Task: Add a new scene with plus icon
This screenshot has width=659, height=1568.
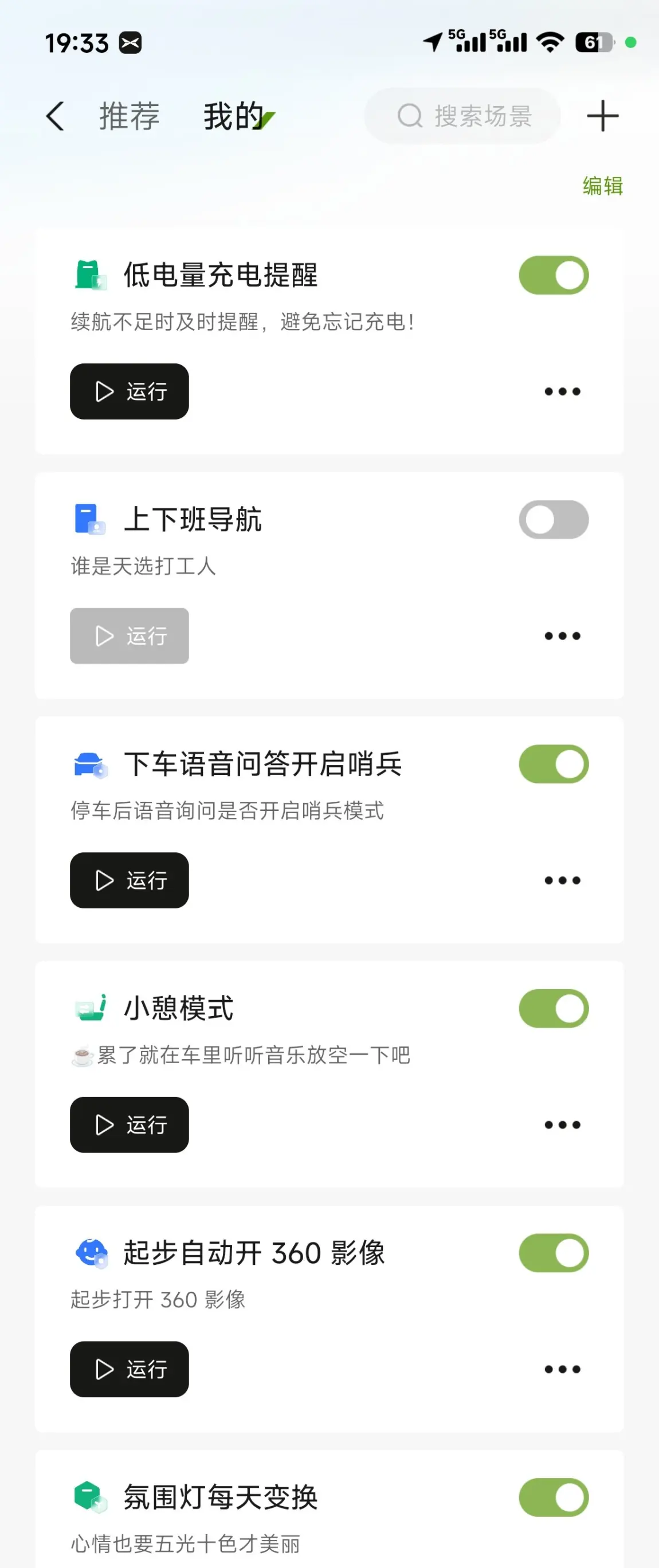Action: (602, 116)
